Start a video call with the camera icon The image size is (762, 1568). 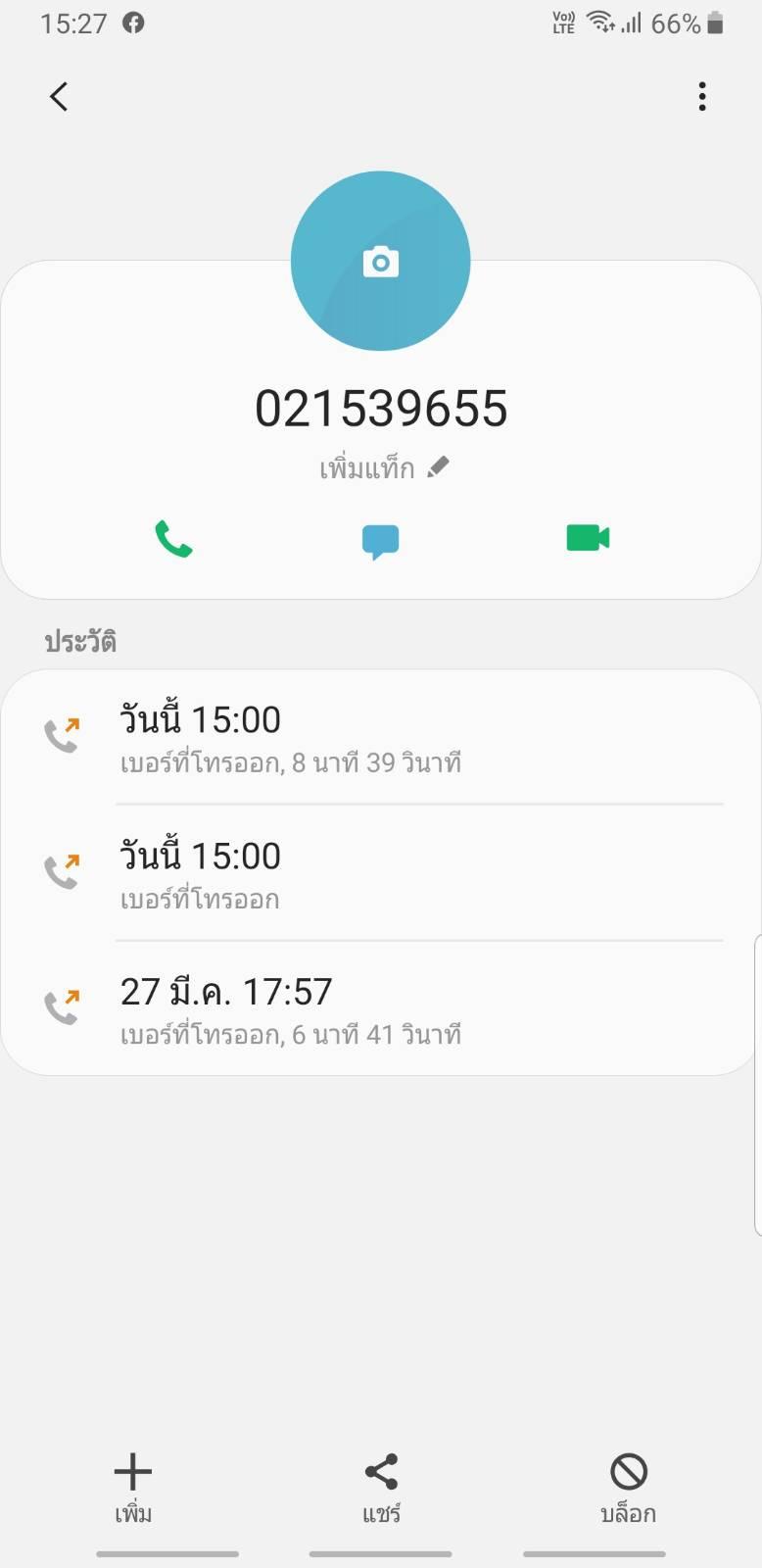pos(588,538)
